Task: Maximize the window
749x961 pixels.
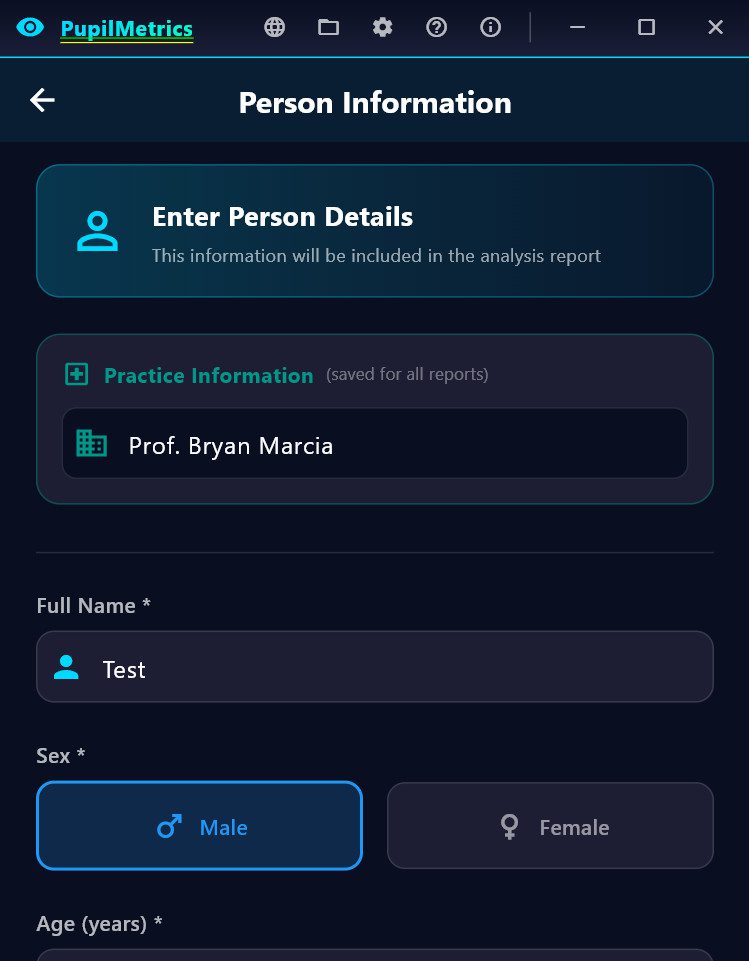Action: (x=646, y=28)
